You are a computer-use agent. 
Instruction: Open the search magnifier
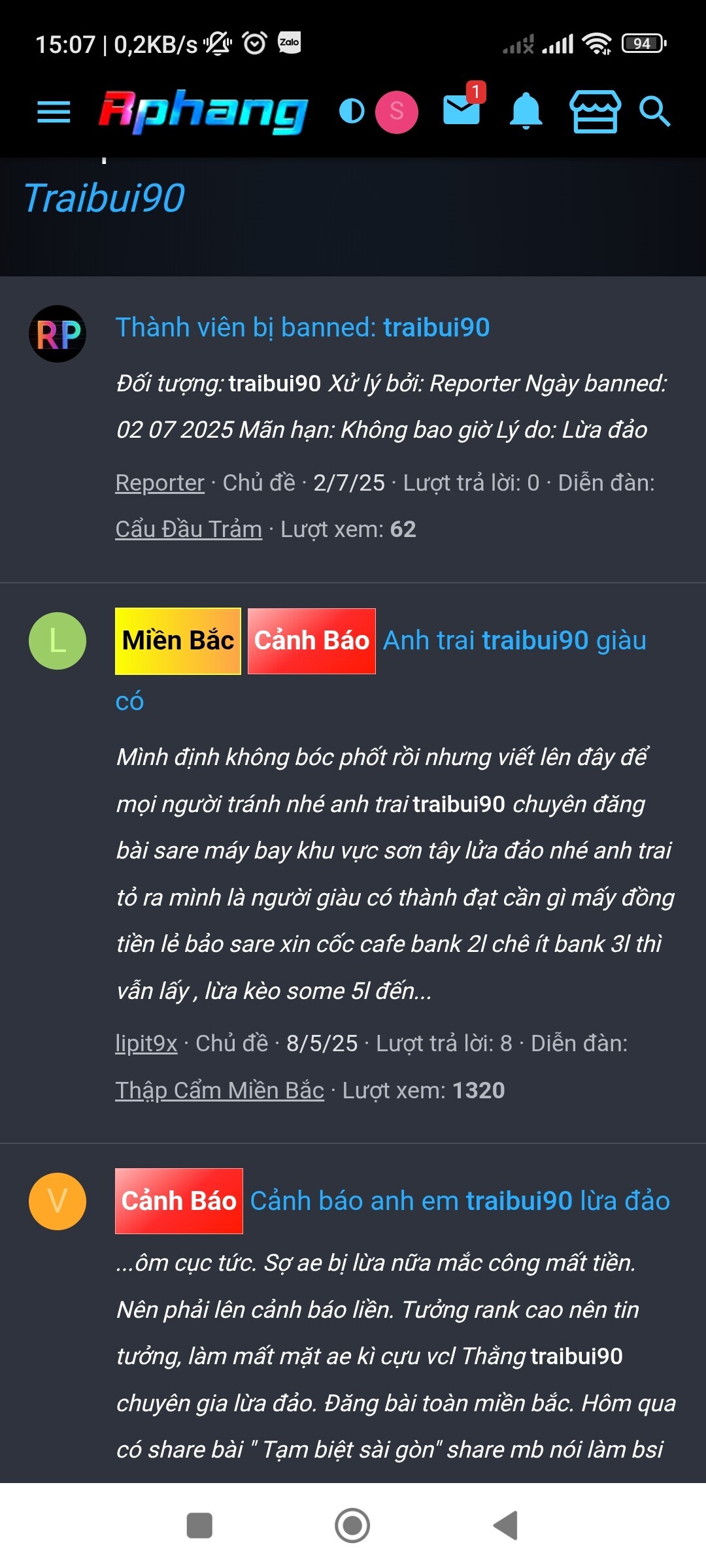pyautogui.click(x=654, y=112)
